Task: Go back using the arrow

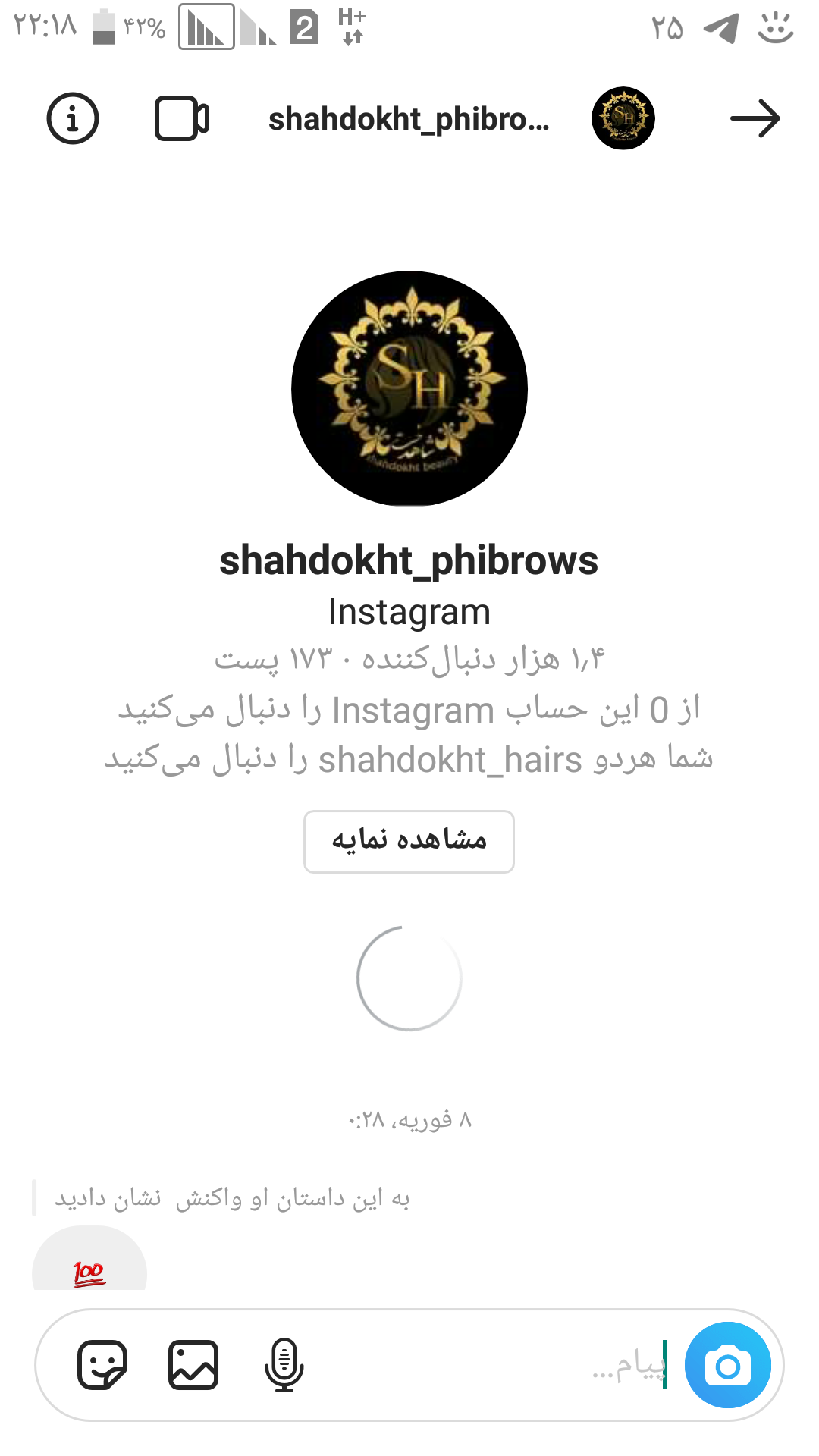Action: tap(755, 119)
